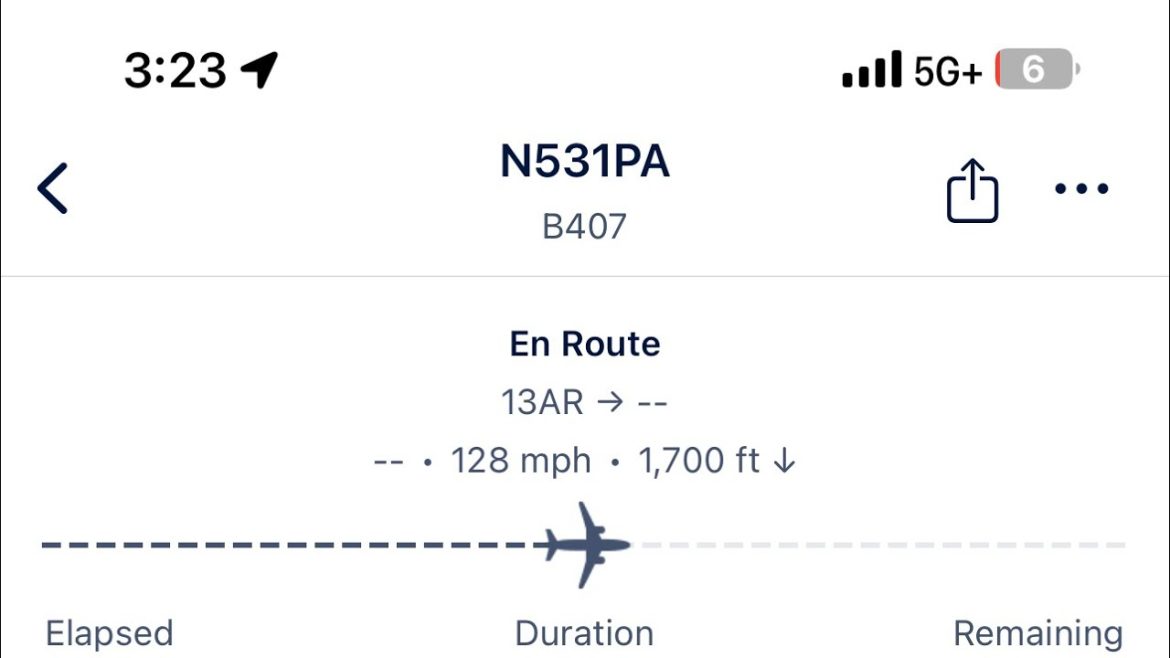Share the N531PA flight
Image resolution: width=1170 pixels, height=658 pixels.
[x=972, y=190]
